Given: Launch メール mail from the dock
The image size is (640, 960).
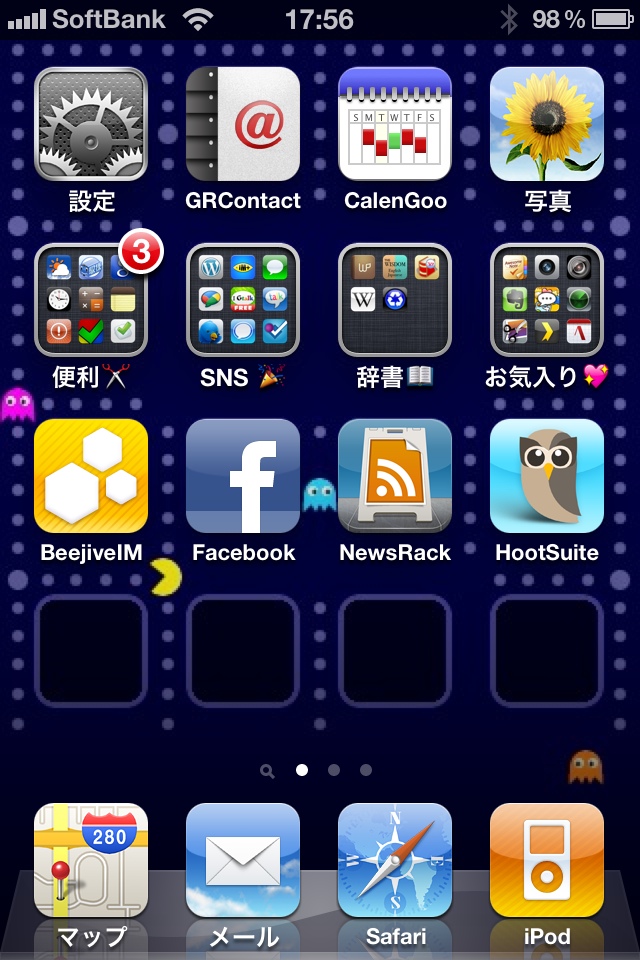Looking at the screenshot, I should tap(243, 860).
